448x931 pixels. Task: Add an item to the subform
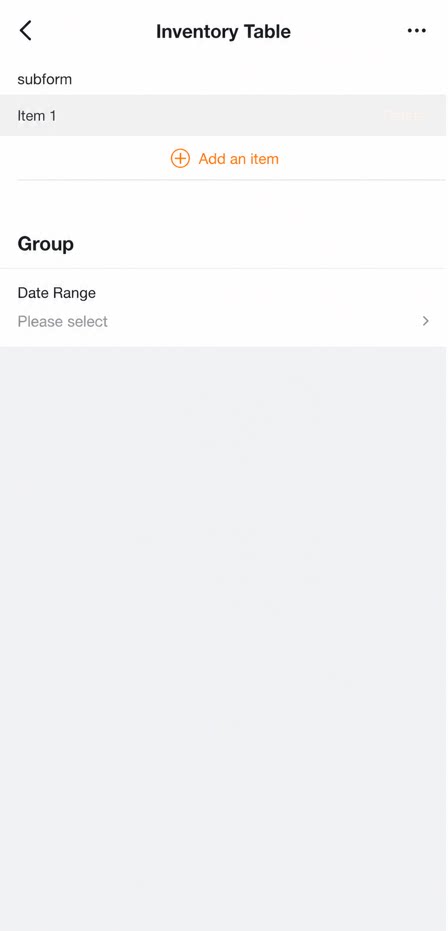pos(224,159)
